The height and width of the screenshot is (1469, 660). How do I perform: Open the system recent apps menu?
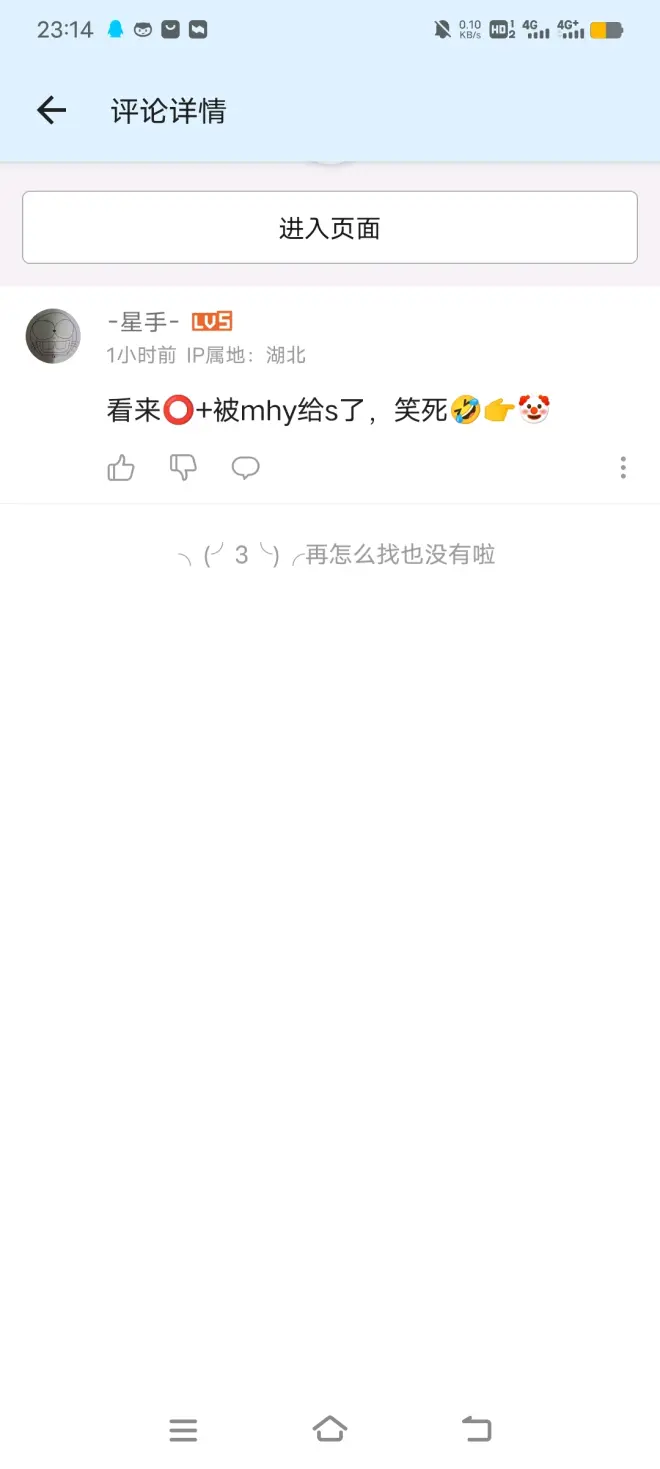tap(183, 1430)
